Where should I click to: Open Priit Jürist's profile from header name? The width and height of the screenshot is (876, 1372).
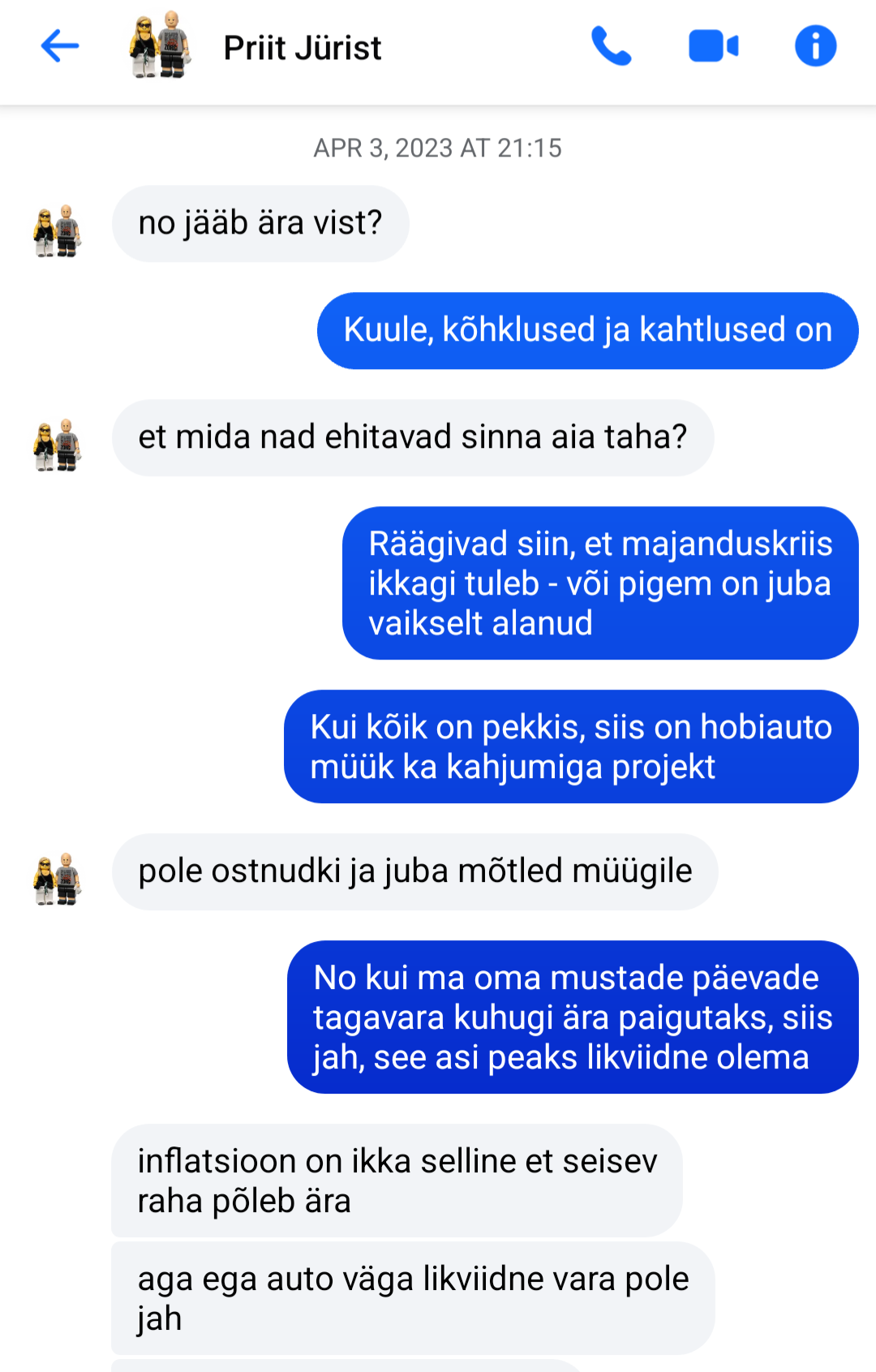[x=302, y=48]
